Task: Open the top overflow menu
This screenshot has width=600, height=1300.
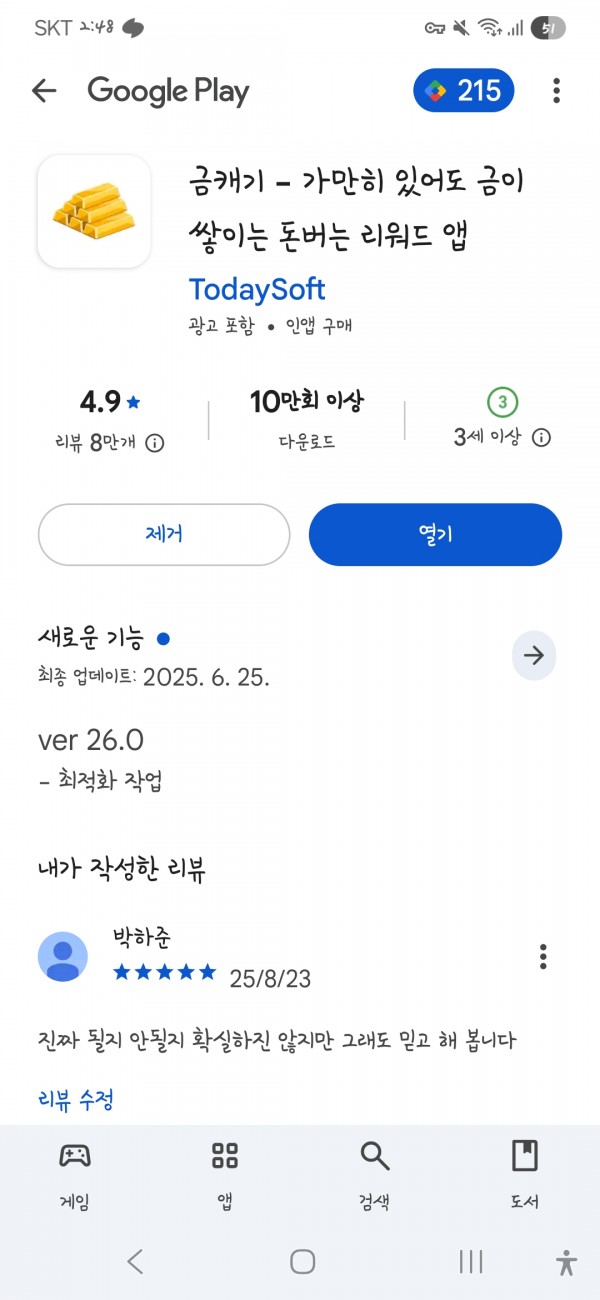Action: [557, 91]
